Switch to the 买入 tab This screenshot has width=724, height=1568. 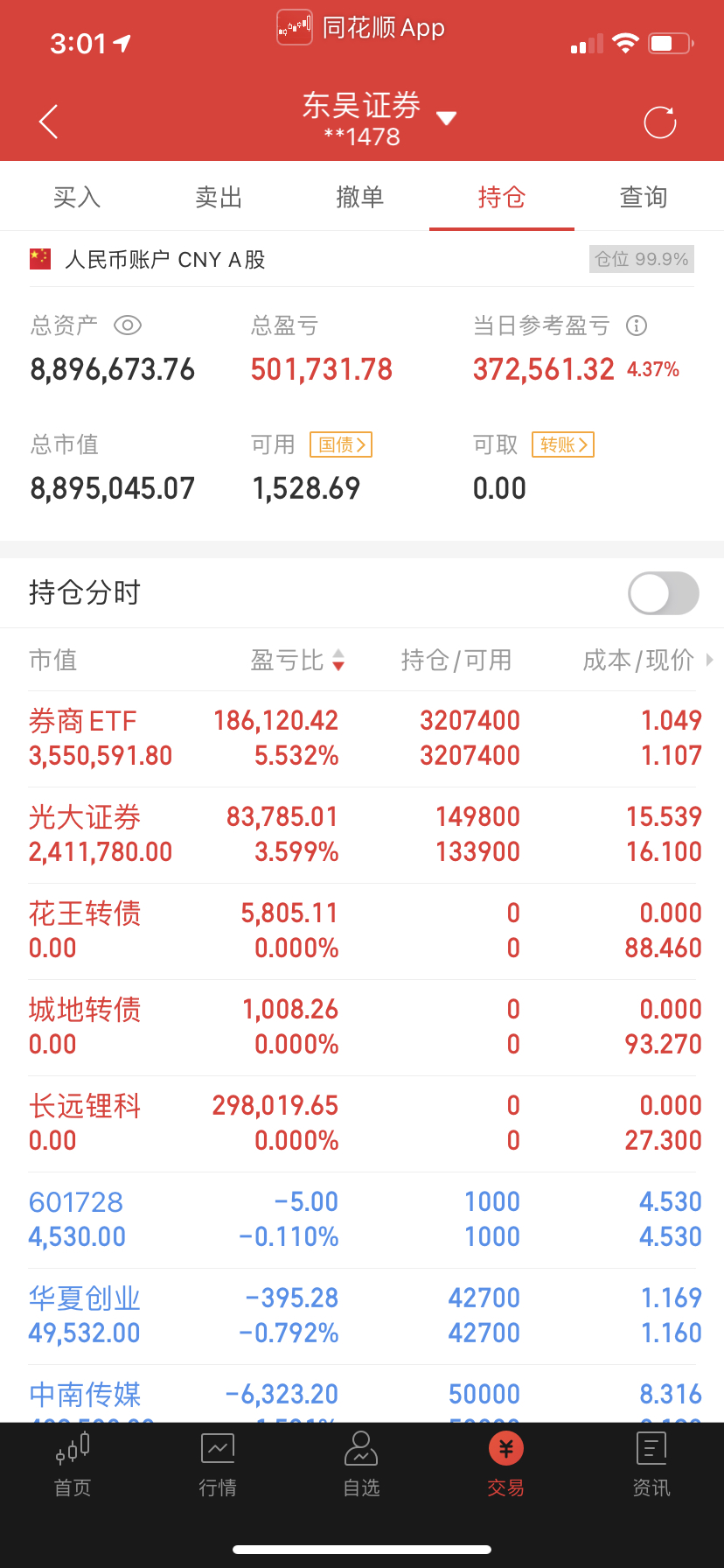[77, 198]
